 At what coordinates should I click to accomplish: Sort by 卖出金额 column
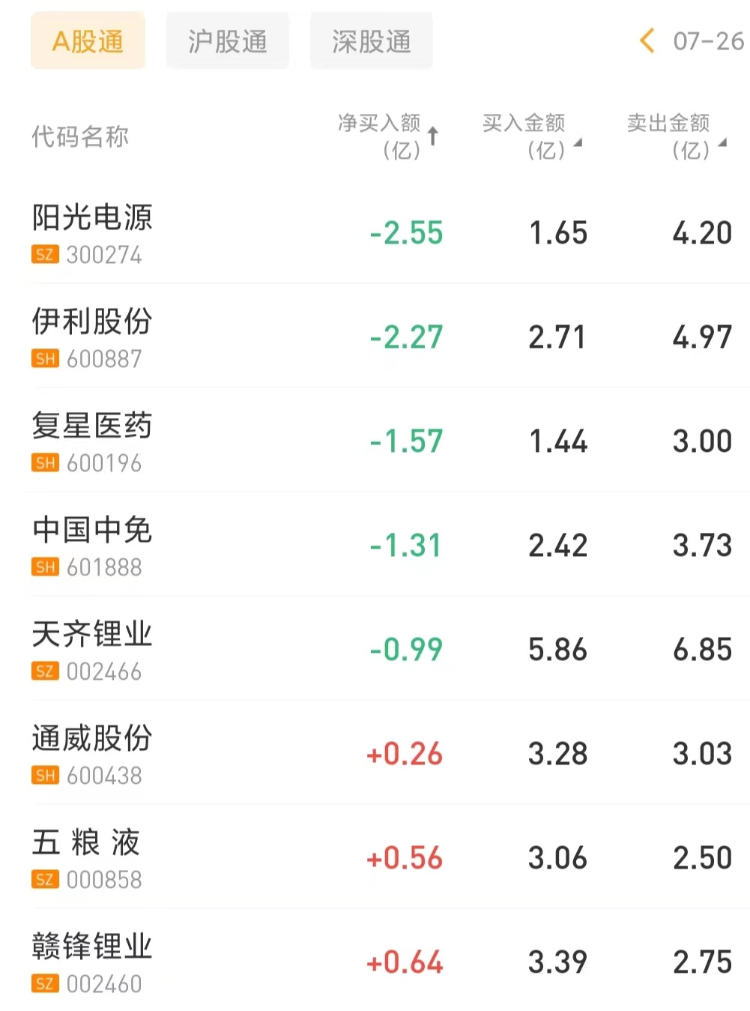pyautogui.click(x=676, y=136)
